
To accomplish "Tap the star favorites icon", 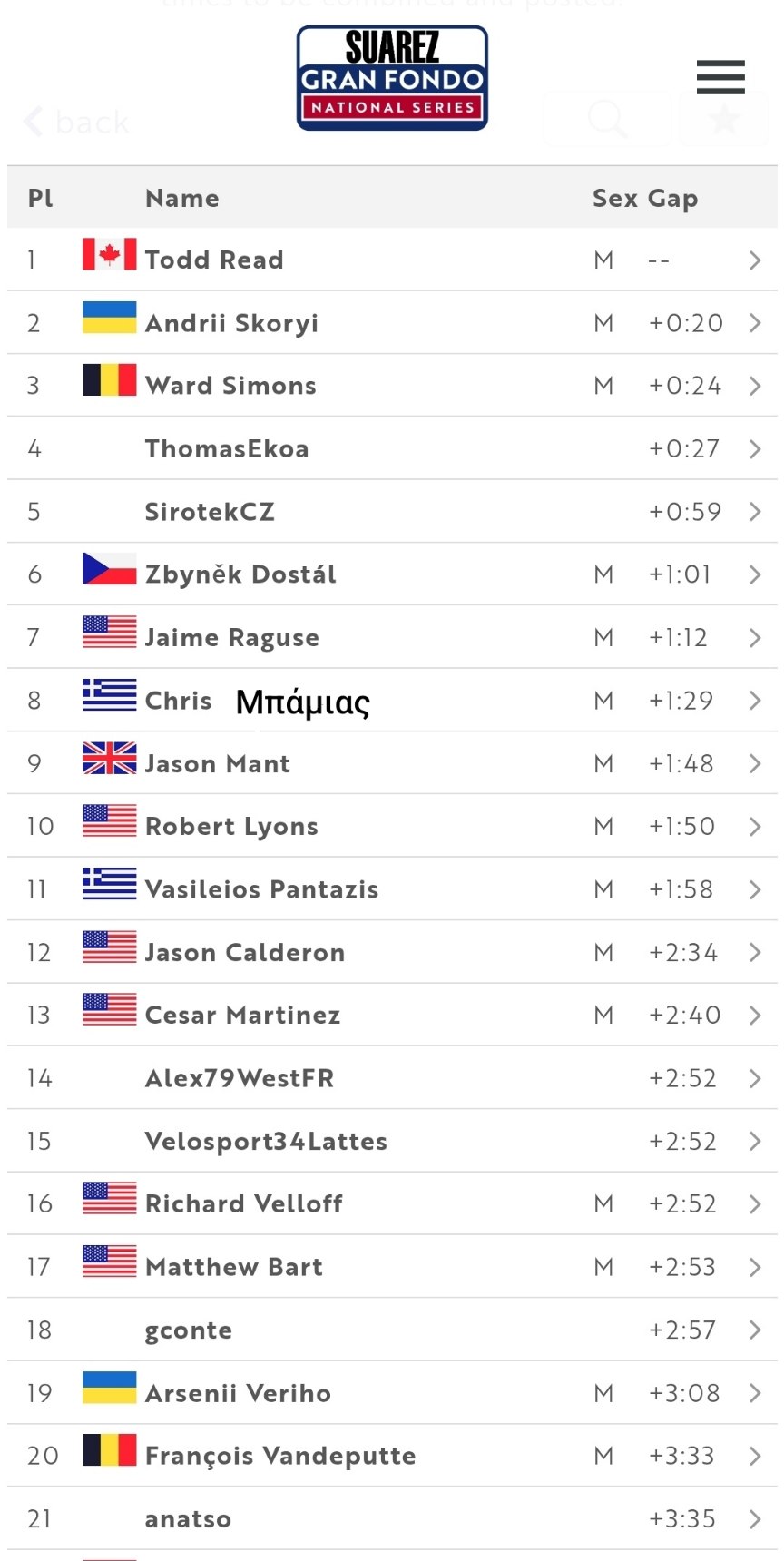I will [x=724, y=119].
